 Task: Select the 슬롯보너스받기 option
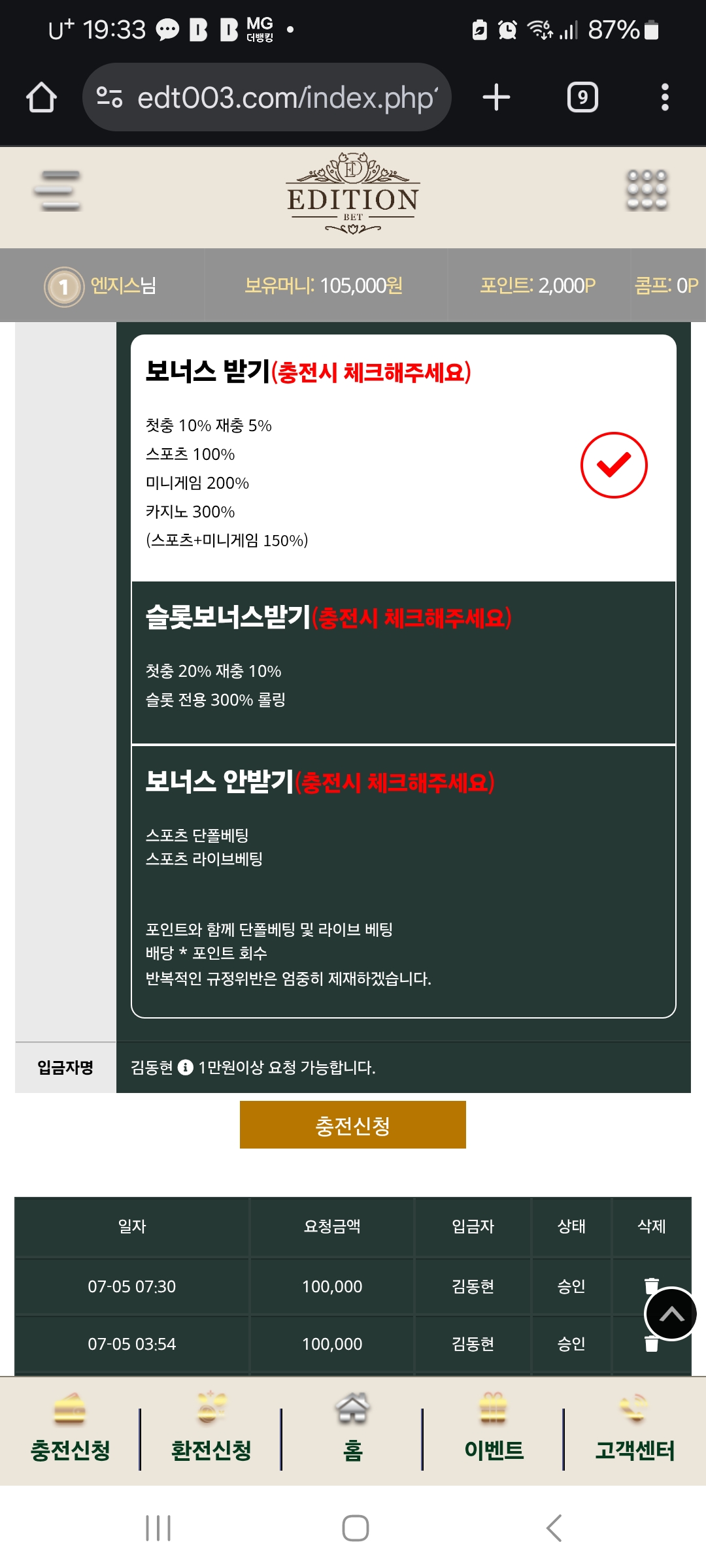[x=403, y=662]
